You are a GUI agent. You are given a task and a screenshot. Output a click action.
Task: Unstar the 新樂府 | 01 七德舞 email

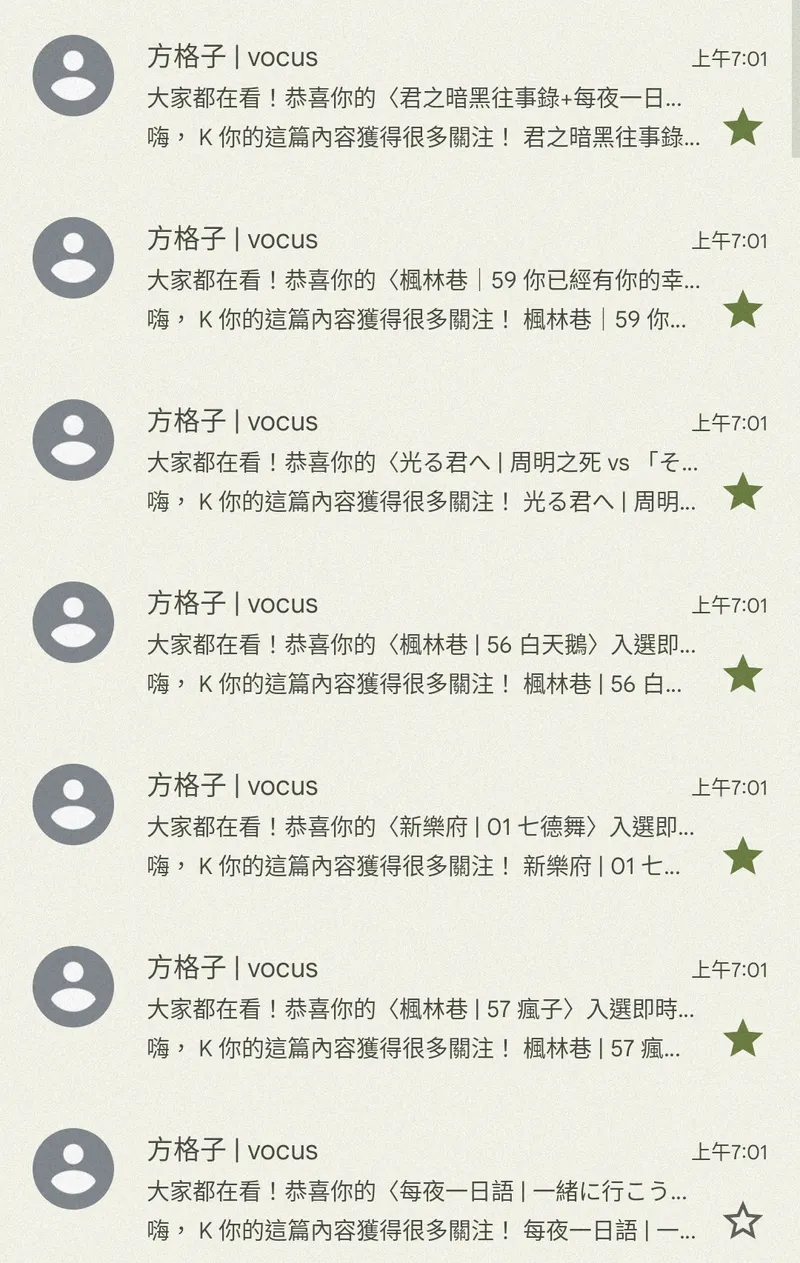[743, 857]
